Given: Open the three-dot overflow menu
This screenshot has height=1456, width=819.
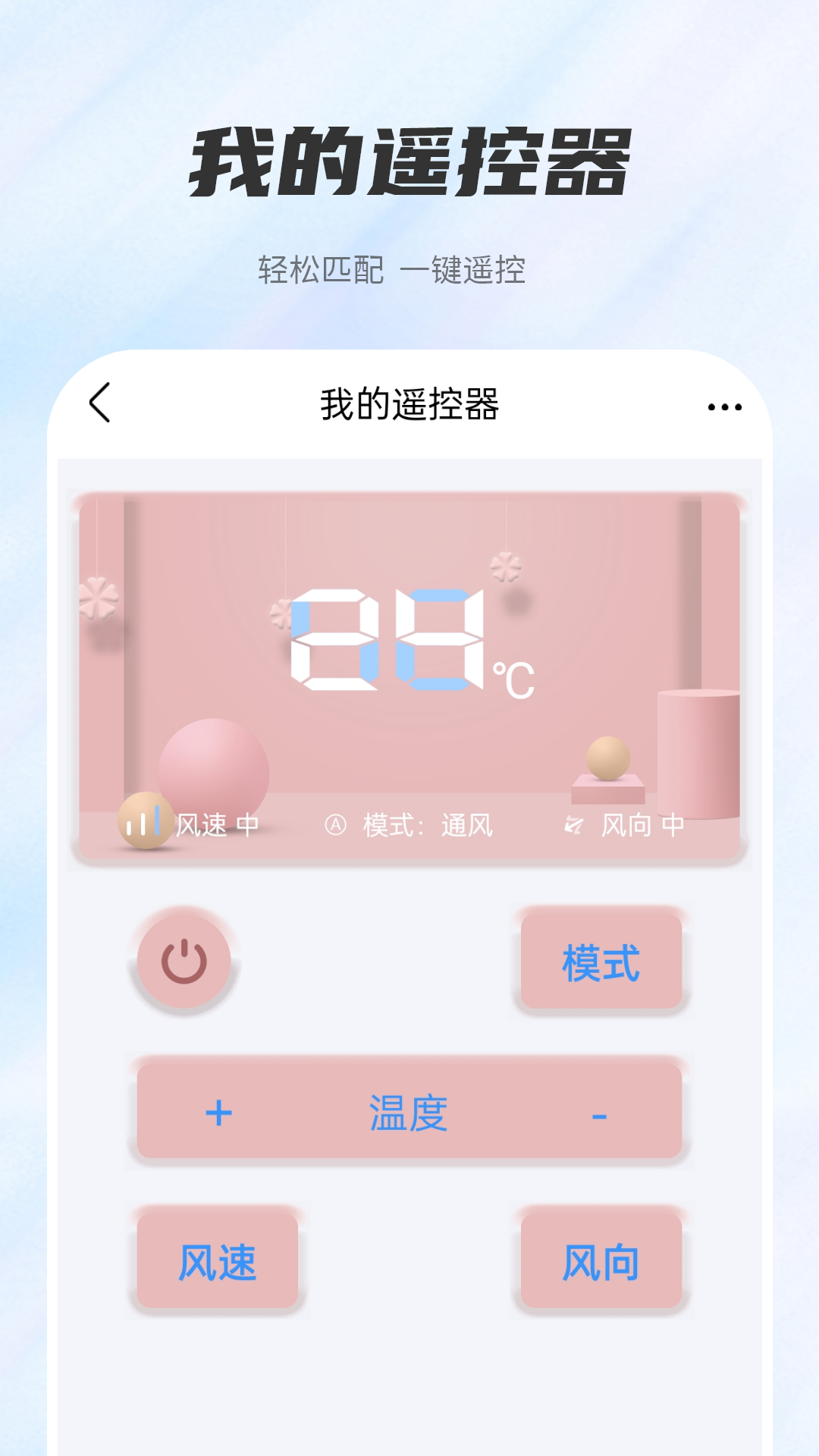Looking at the screenshot, I should (723, 406).
